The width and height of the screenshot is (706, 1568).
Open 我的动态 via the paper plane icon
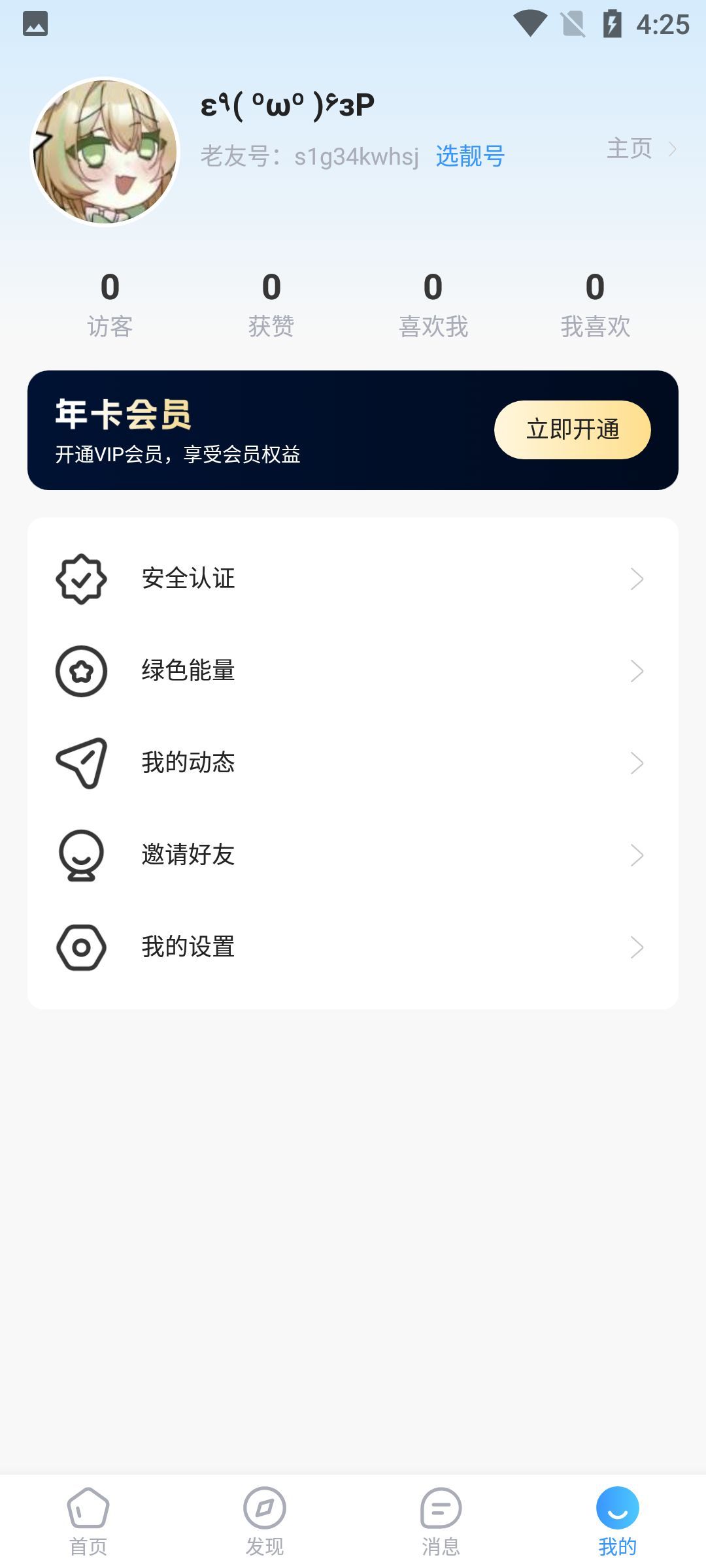click(x=80, y=762)
